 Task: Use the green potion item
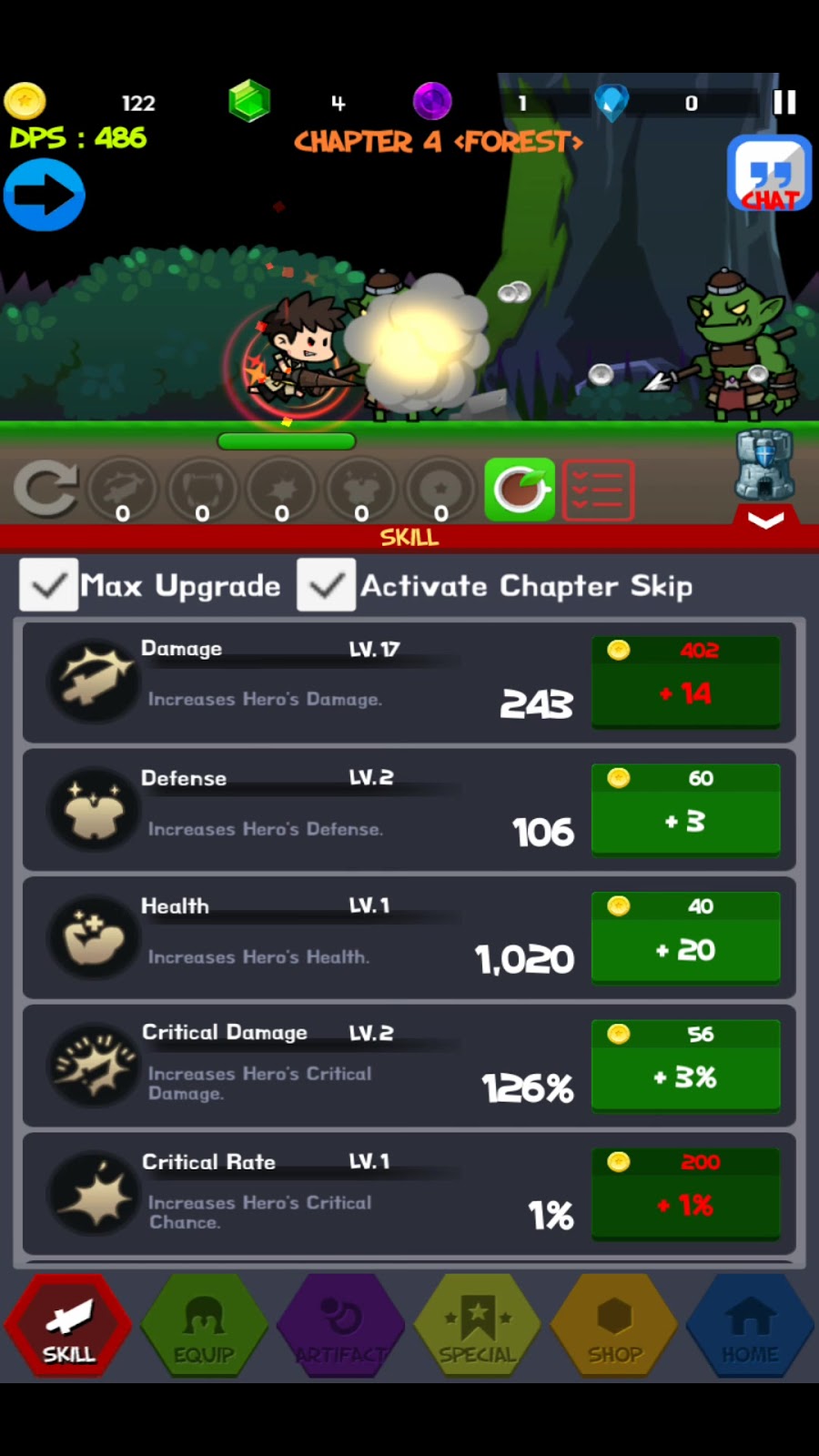[x=520, y=490]
